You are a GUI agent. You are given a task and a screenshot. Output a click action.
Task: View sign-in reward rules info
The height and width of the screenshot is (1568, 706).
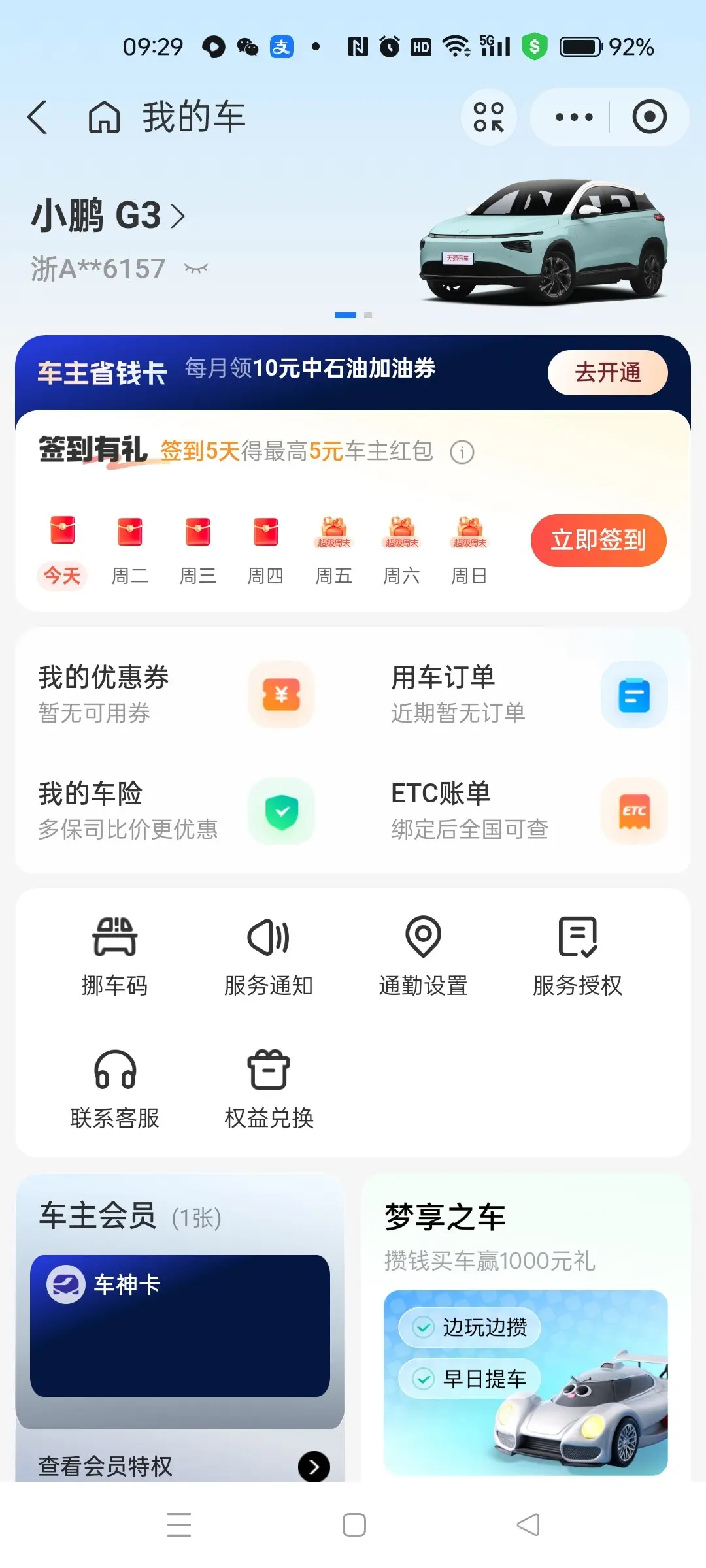point(462,451)
